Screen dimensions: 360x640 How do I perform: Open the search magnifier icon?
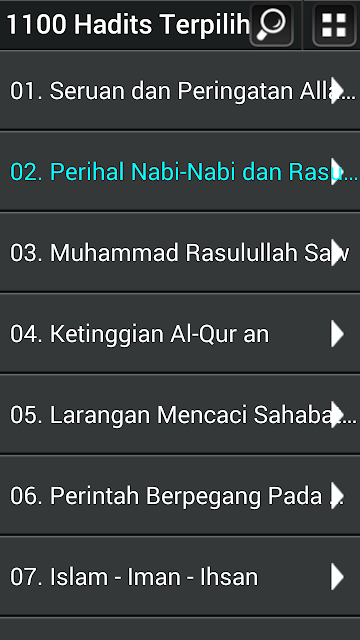271,24
